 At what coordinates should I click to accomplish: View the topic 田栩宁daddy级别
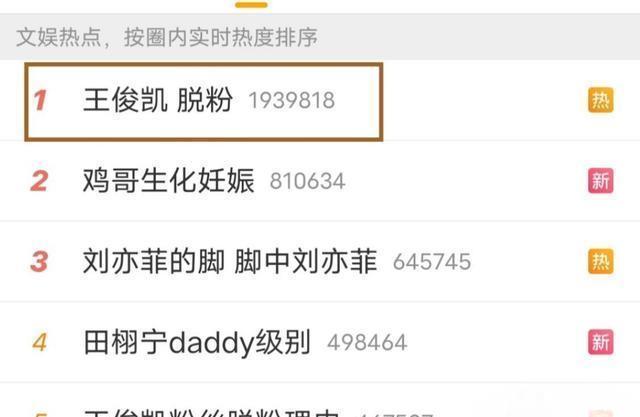pos(197,342)
